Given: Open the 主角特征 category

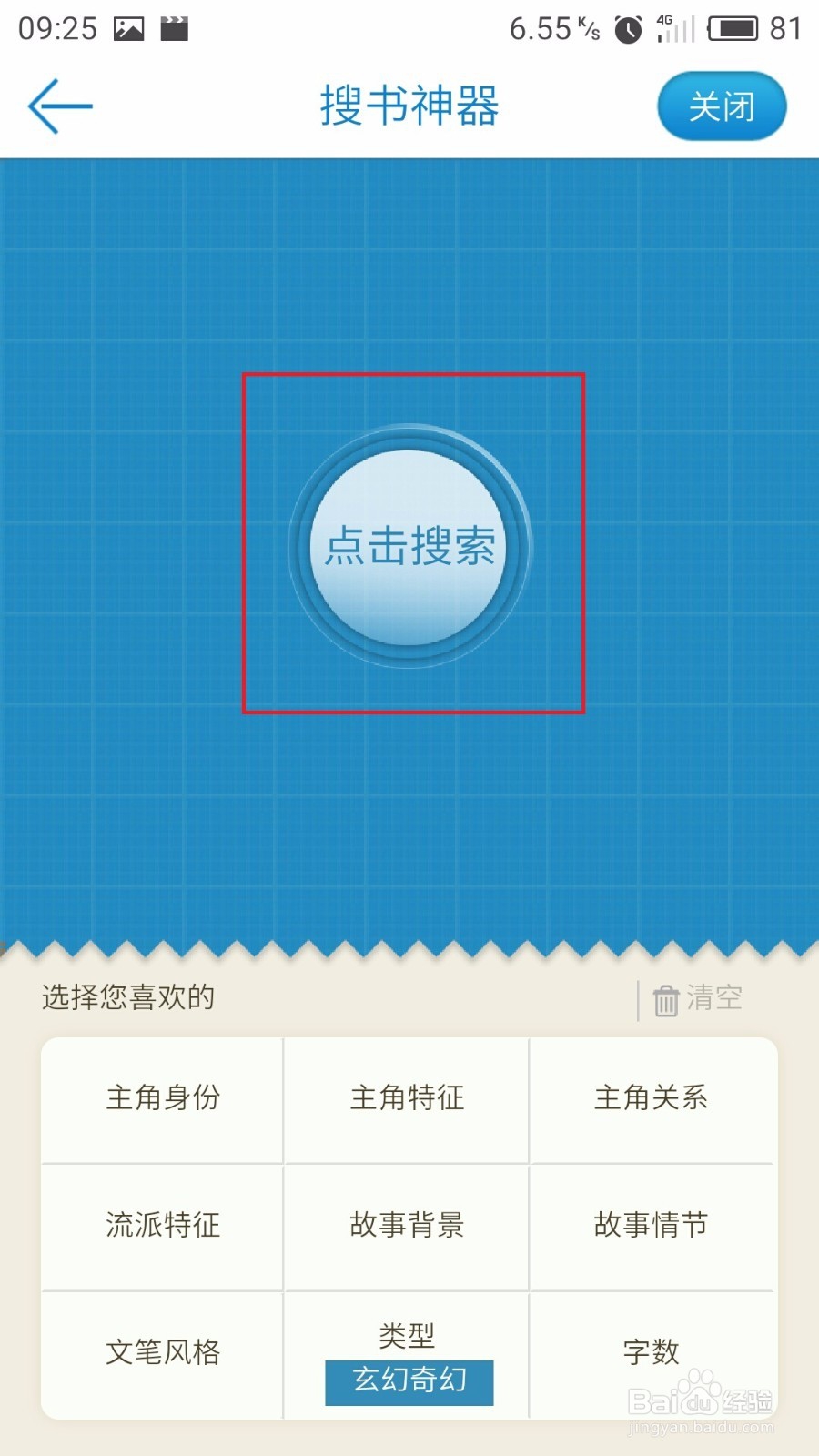Looking at the screenshot, I should pyautogui.click(x=407, y=1099).
